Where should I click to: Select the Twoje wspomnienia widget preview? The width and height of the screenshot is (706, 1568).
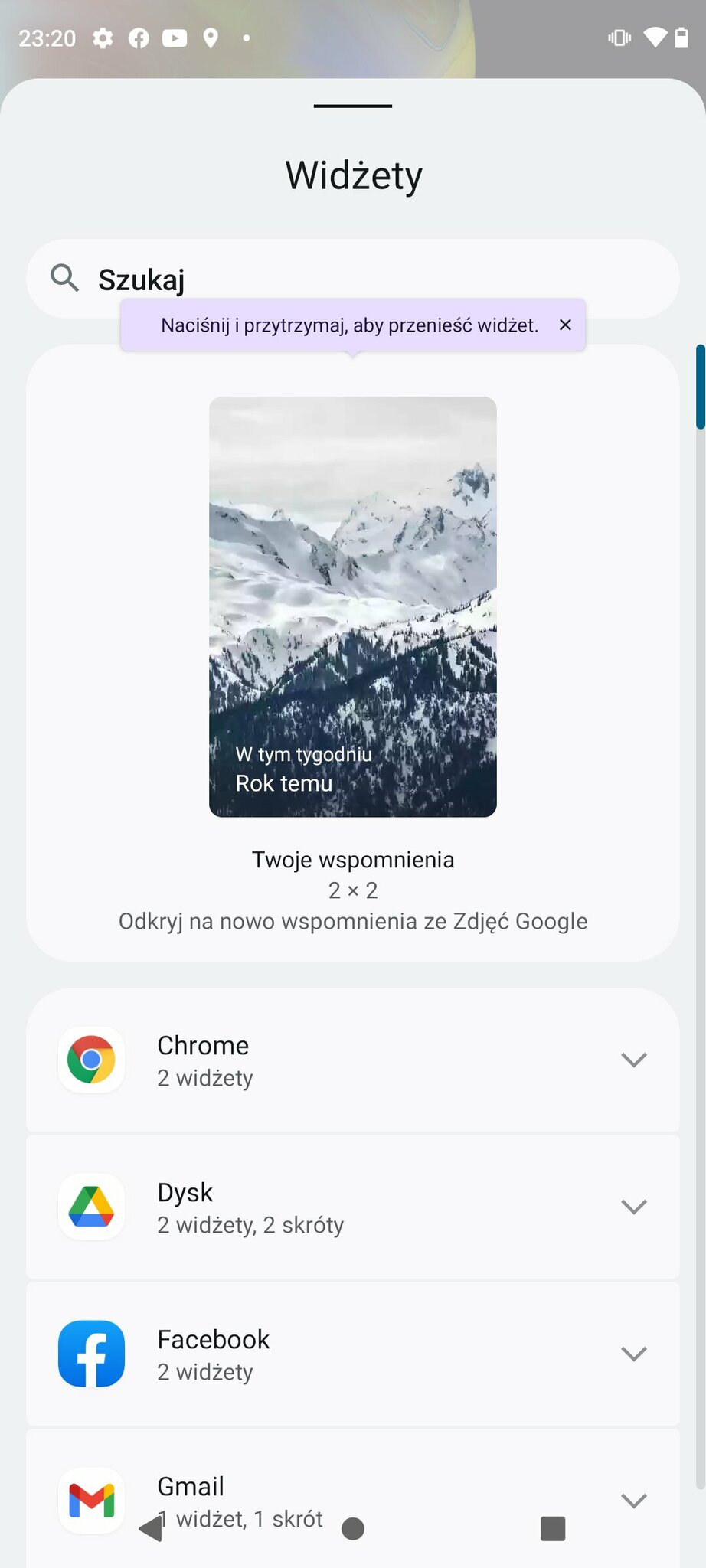[352, 606]
